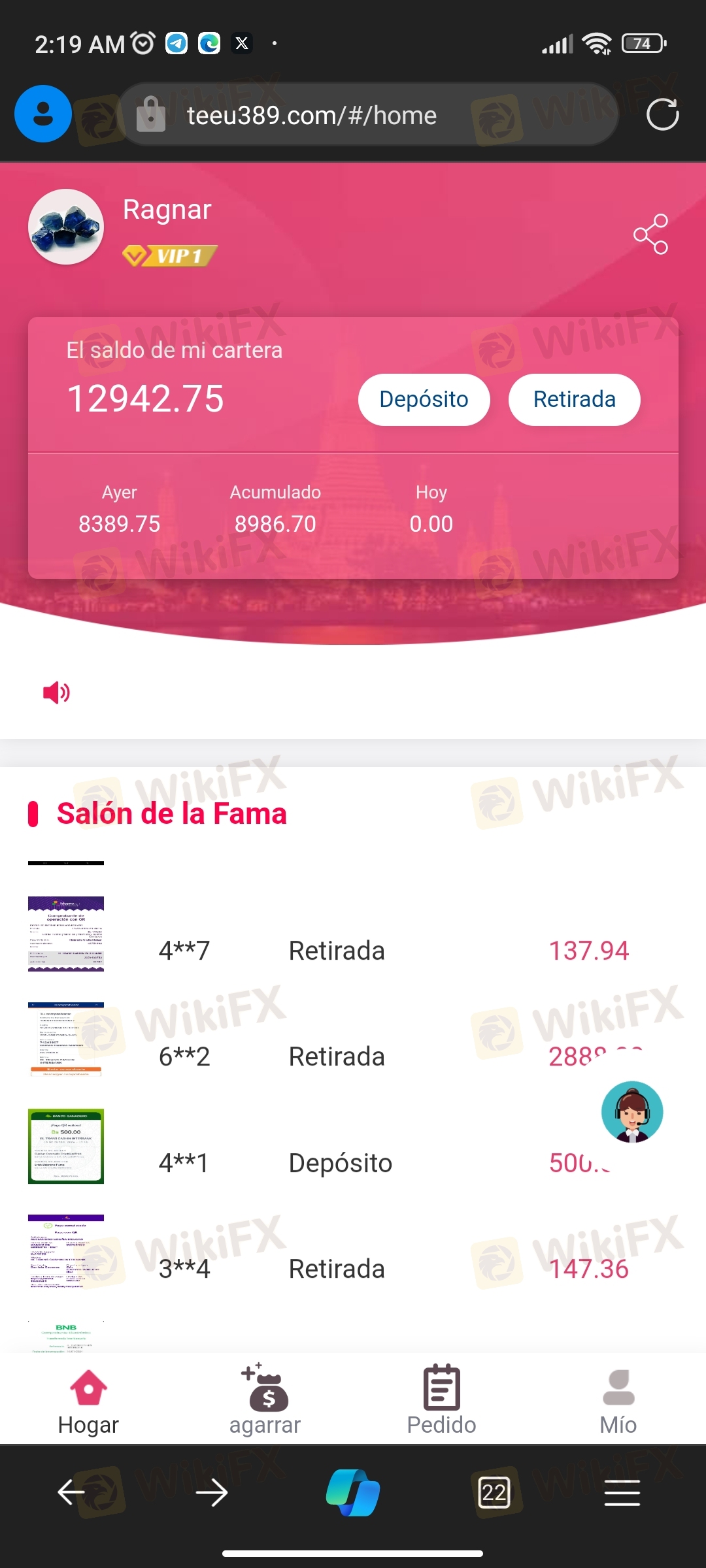This screenshot has height=1568, width=706.
Task: Open the browser profile avatar
Action: (x=43, y=114)
